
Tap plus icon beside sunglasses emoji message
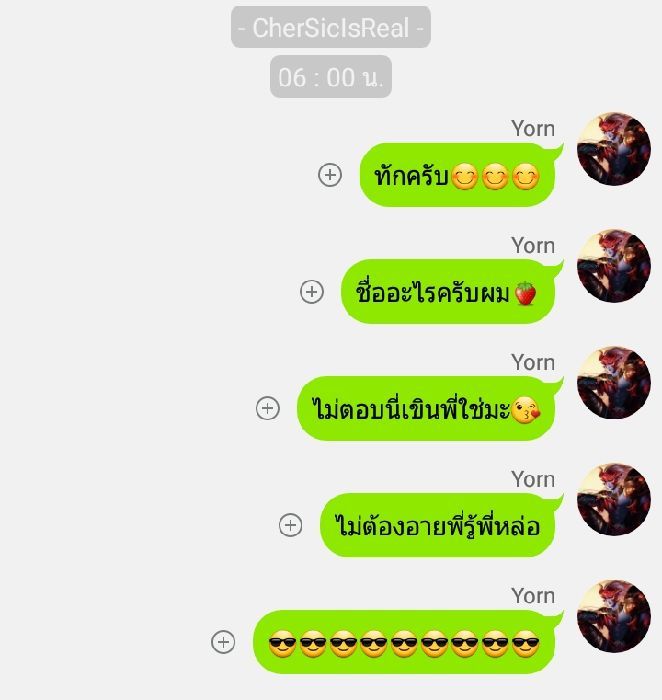click(223, 642)
